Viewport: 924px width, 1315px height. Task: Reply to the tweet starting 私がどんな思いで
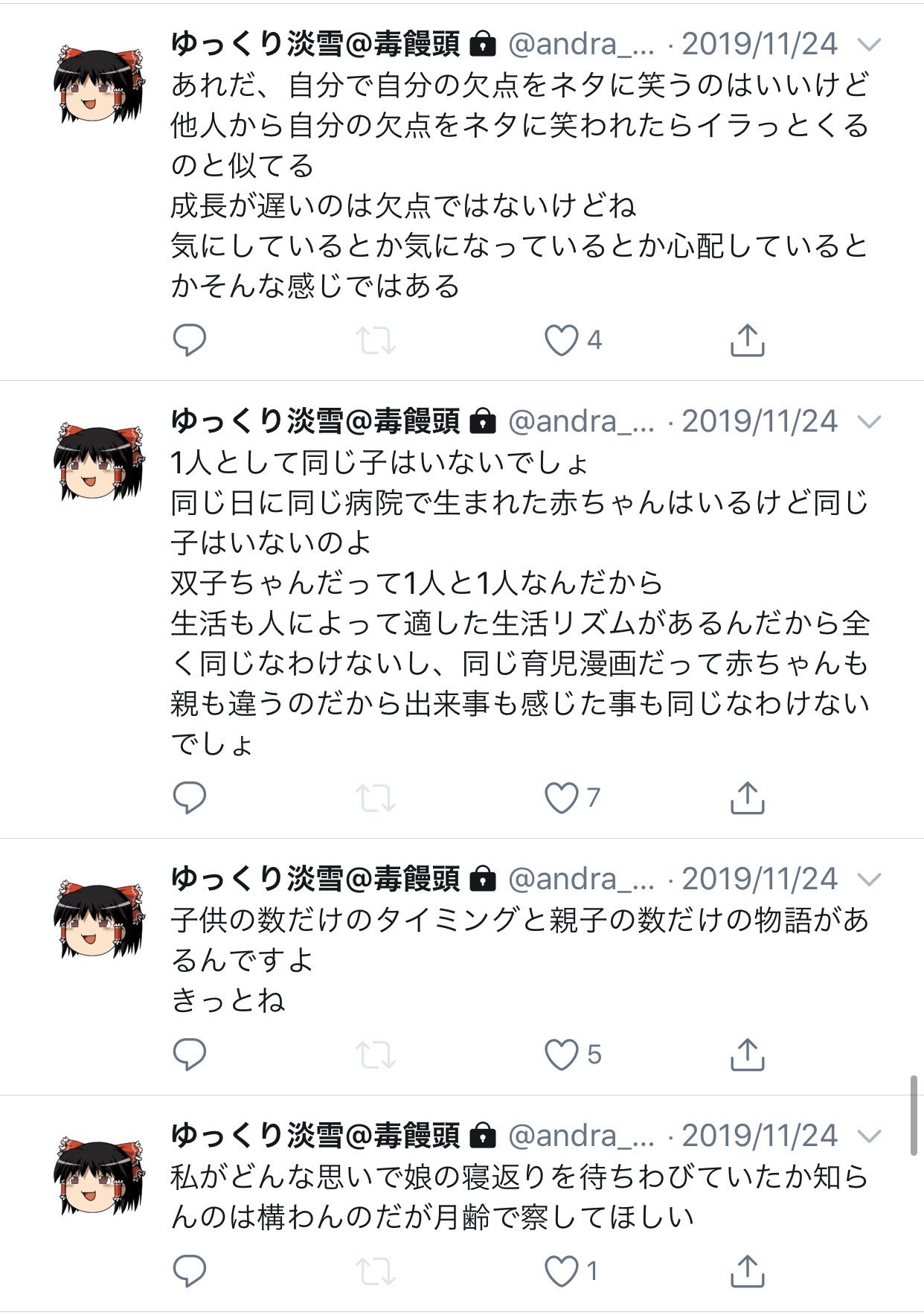tap(189, 1271)
